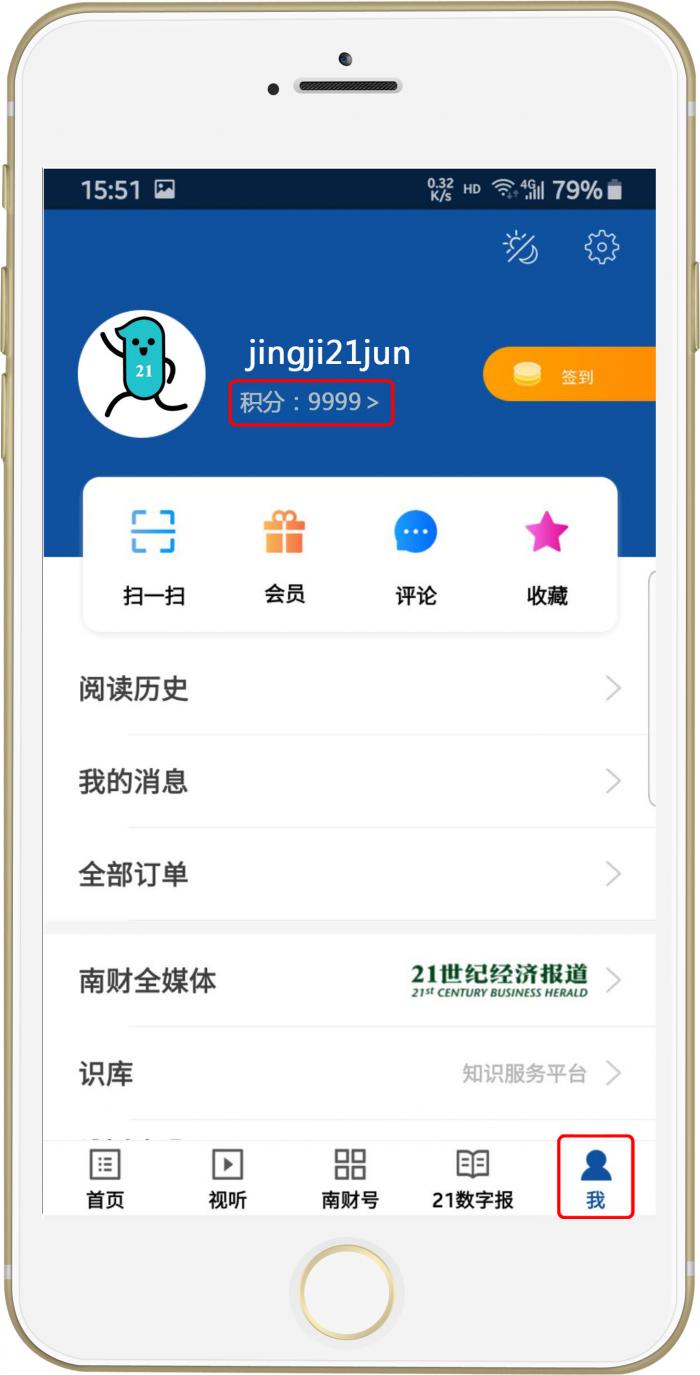The image size is (700, 1375).
Task: View my 评论 comments
Action: coord(416,556)
